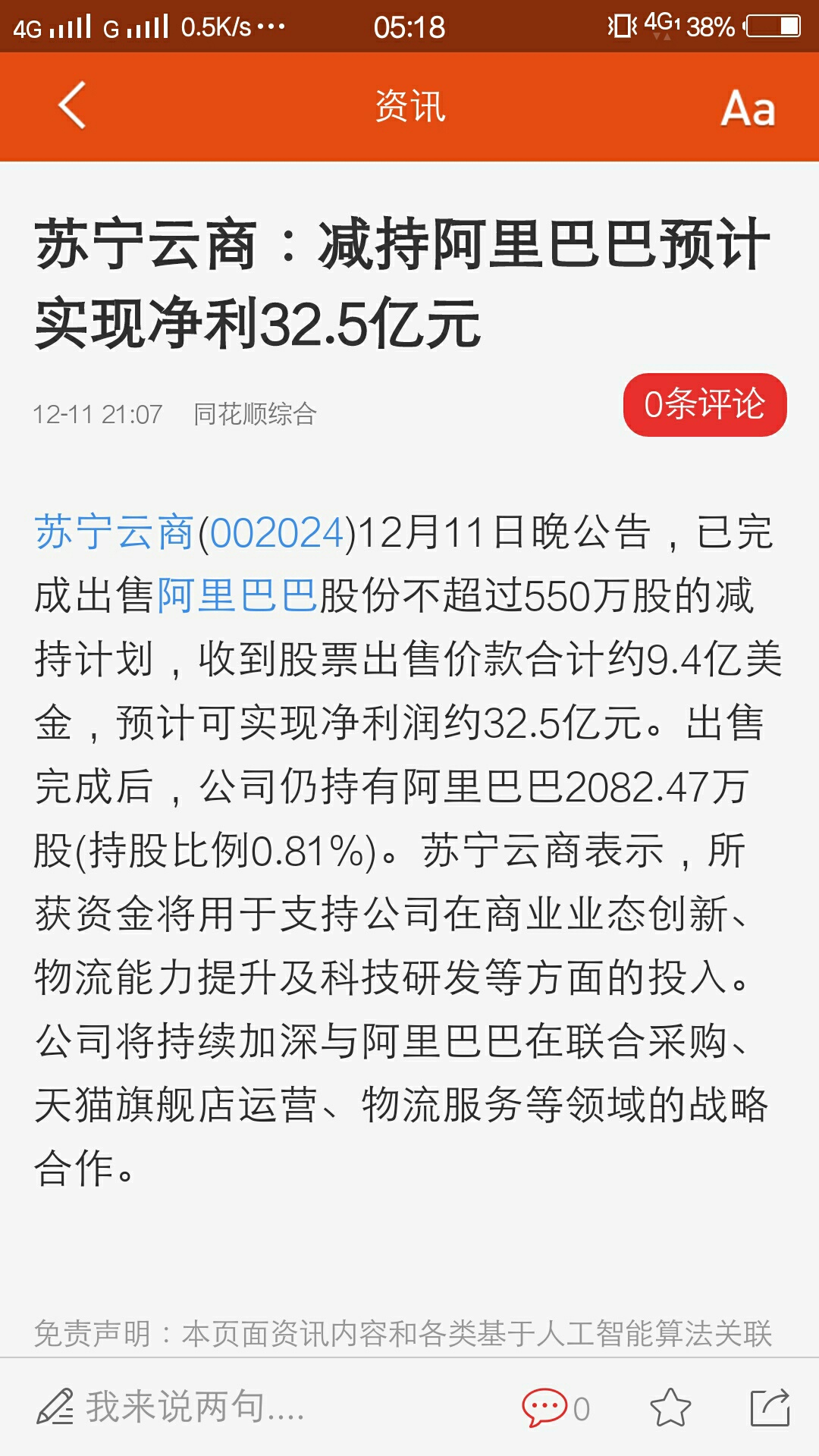The width and height of the screenshot is (819, 1456).
Task: Open the 阿里巴巴 stock link
Action: 237,595
